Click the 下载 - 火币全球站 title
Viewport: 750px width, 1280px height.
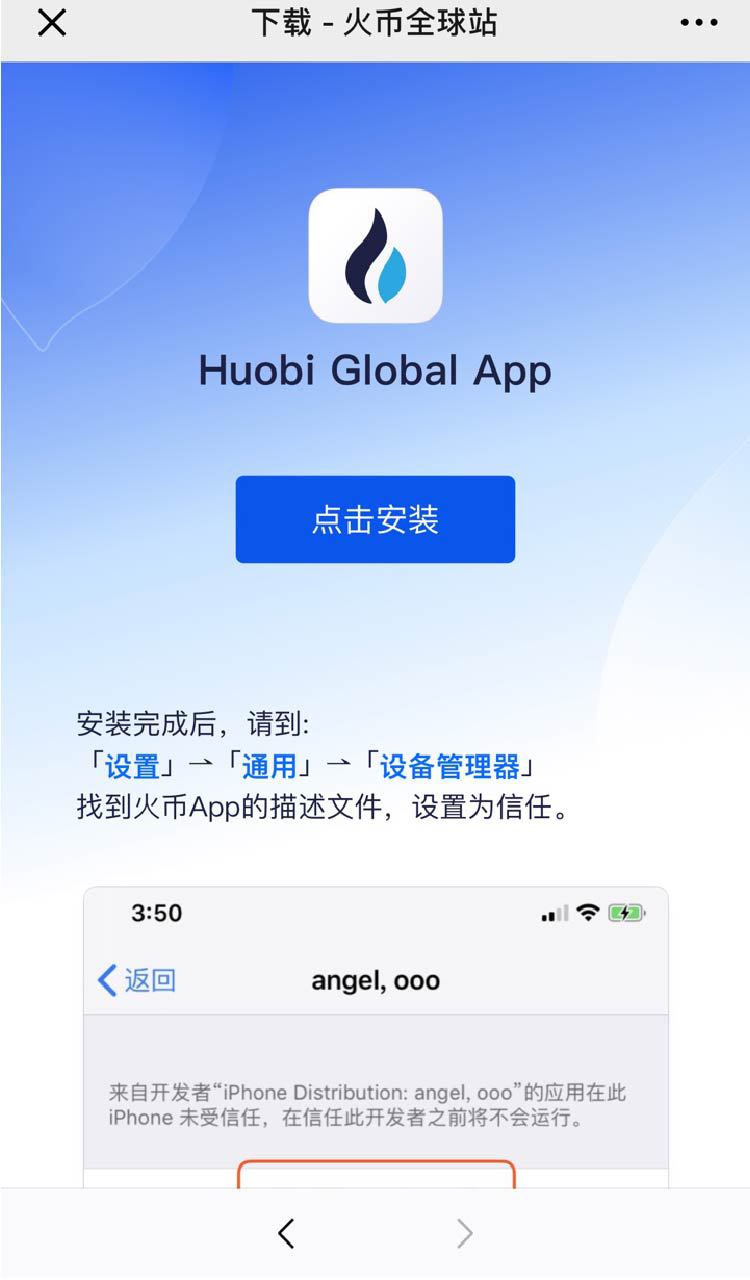point(375,22)
